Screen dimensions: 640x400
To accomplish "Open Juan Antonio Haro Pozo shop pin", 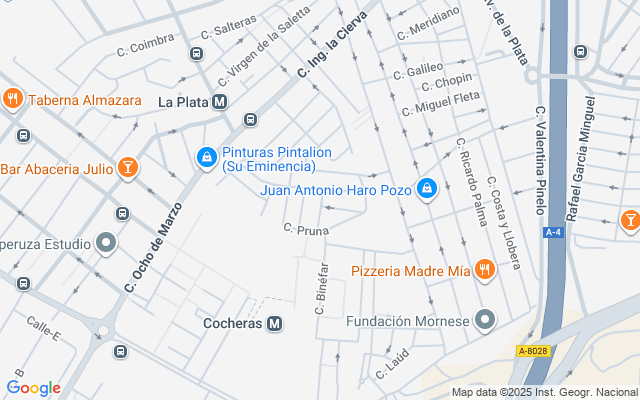I will pos(427,189).
